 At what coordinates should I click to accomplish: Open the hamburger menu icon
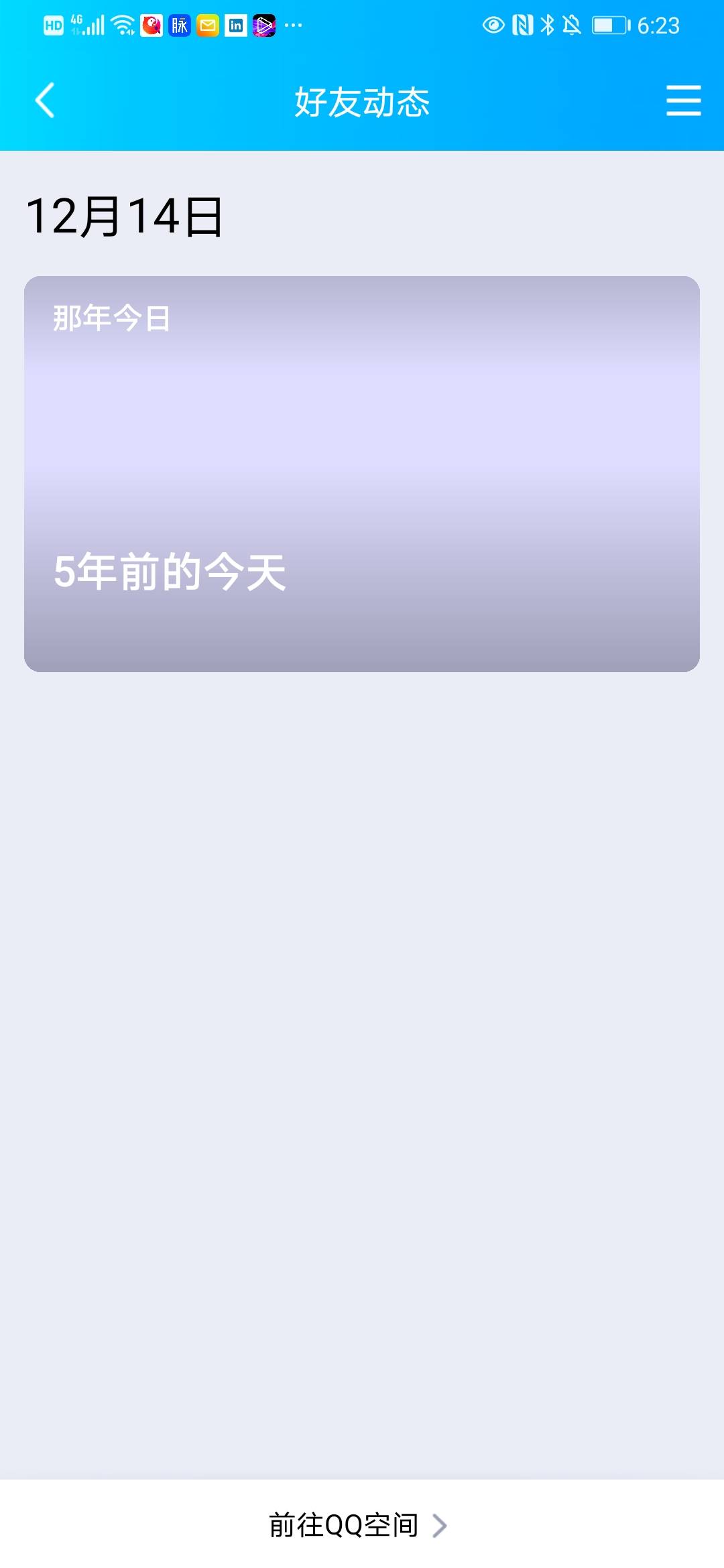[x=683, y=102]
